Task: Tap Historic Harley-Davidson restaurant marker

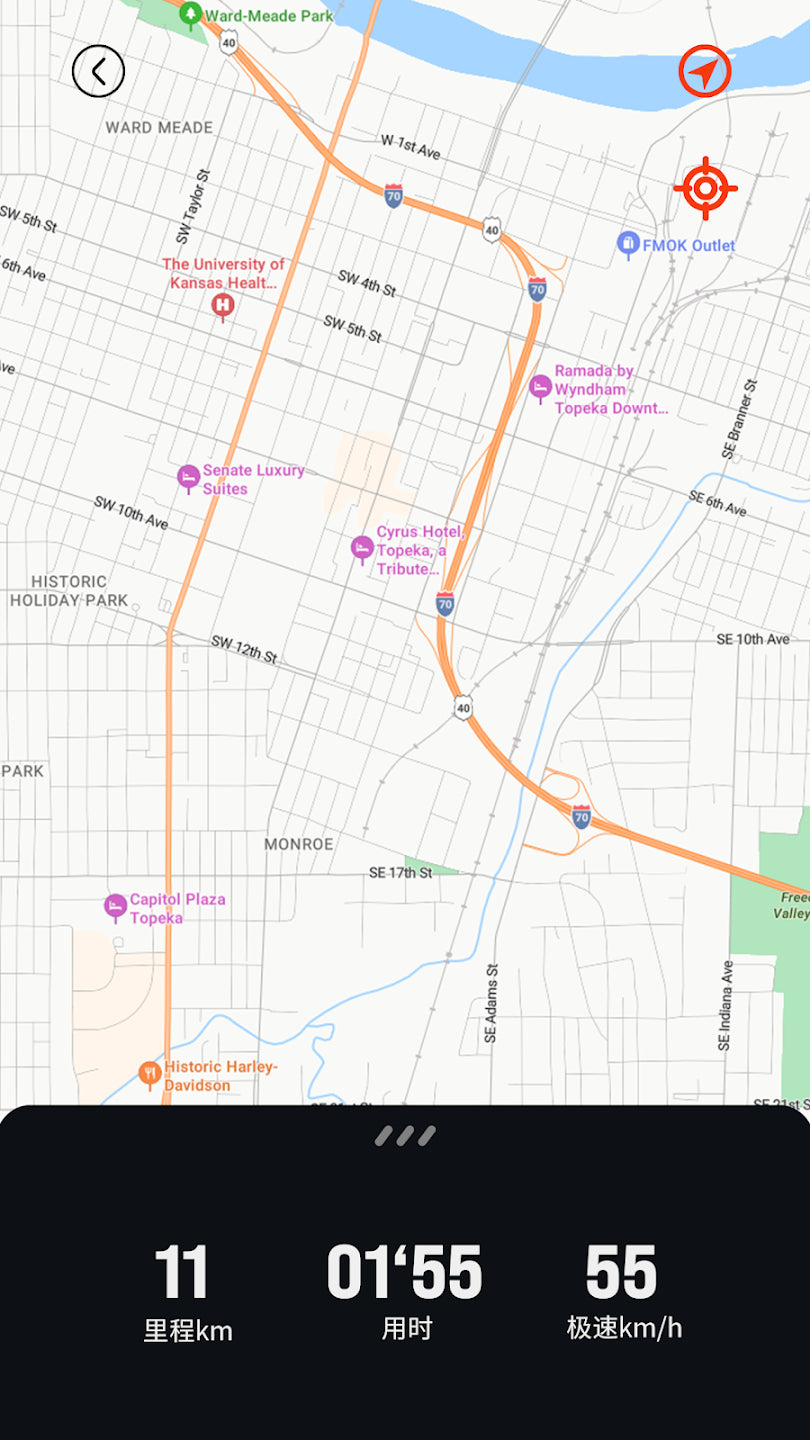Action: [150, 1074]
